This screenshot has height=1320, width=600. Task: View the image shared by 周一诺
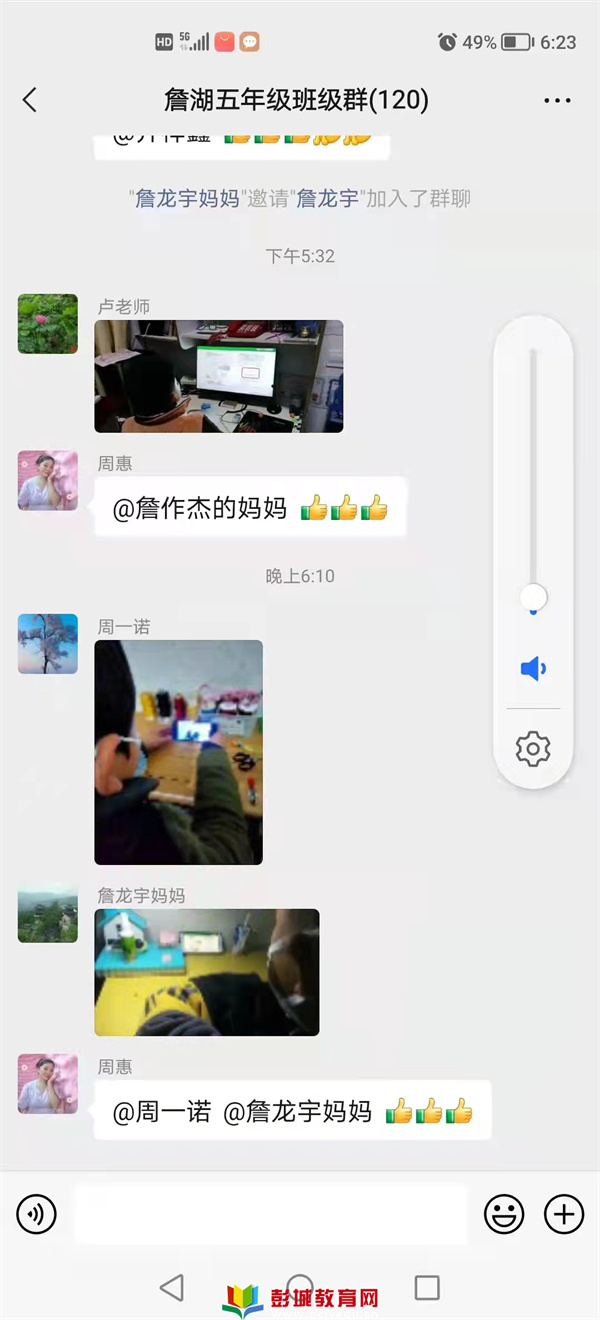click(x=178, y=752)
